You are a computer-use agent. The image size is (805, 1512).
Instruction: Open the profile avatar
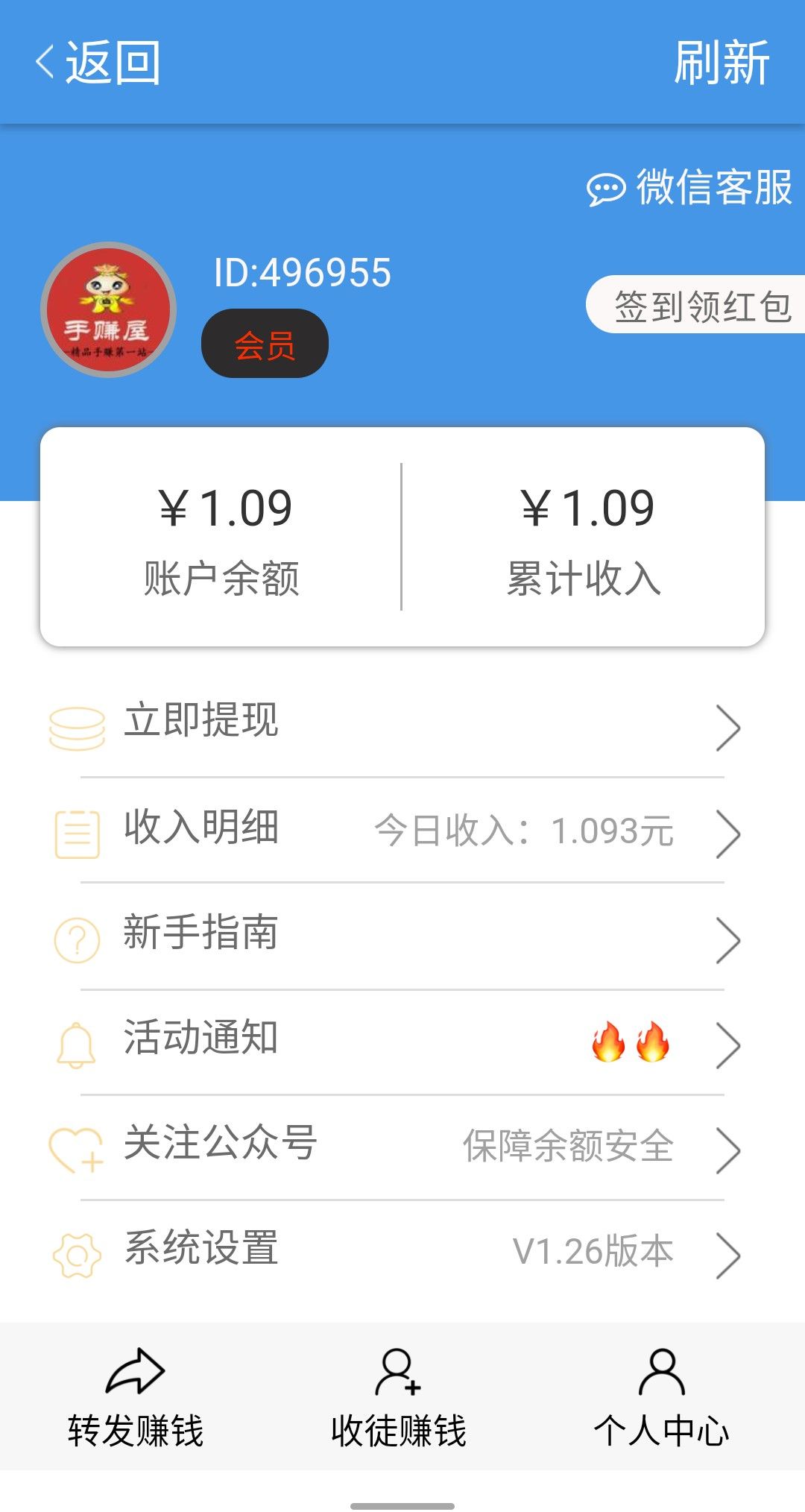pos(109,309)
